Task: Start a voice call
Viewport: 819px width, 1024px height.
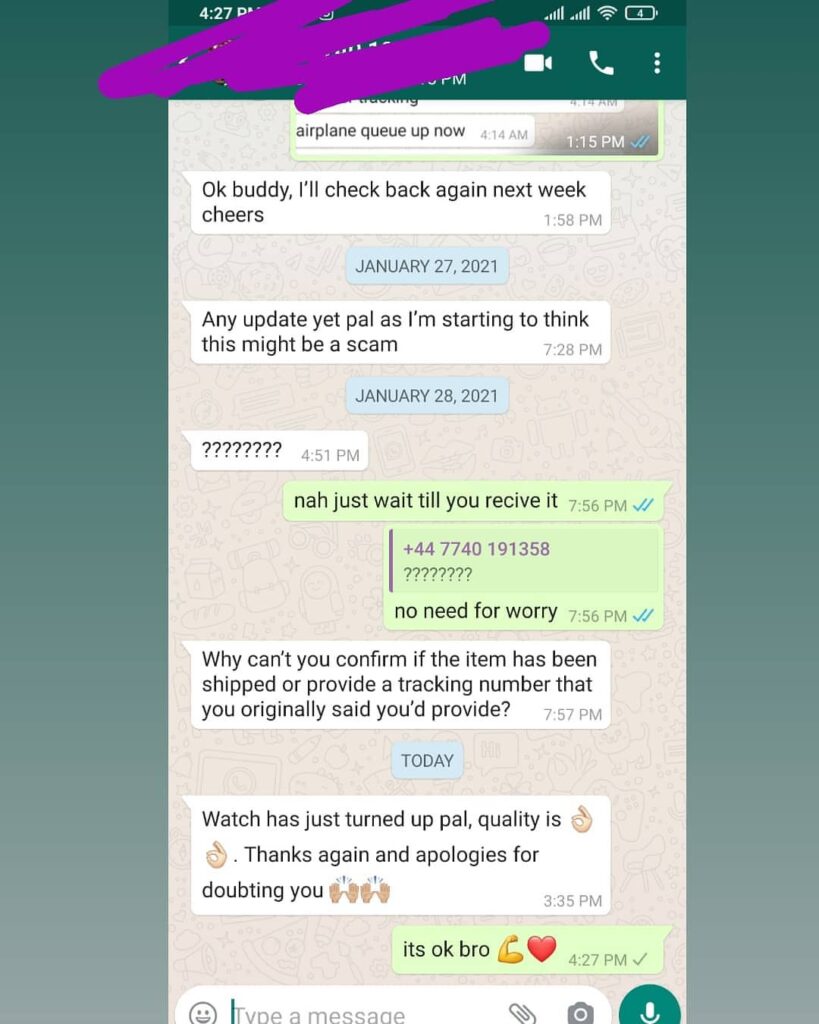Action: click(x=601, y=64)
